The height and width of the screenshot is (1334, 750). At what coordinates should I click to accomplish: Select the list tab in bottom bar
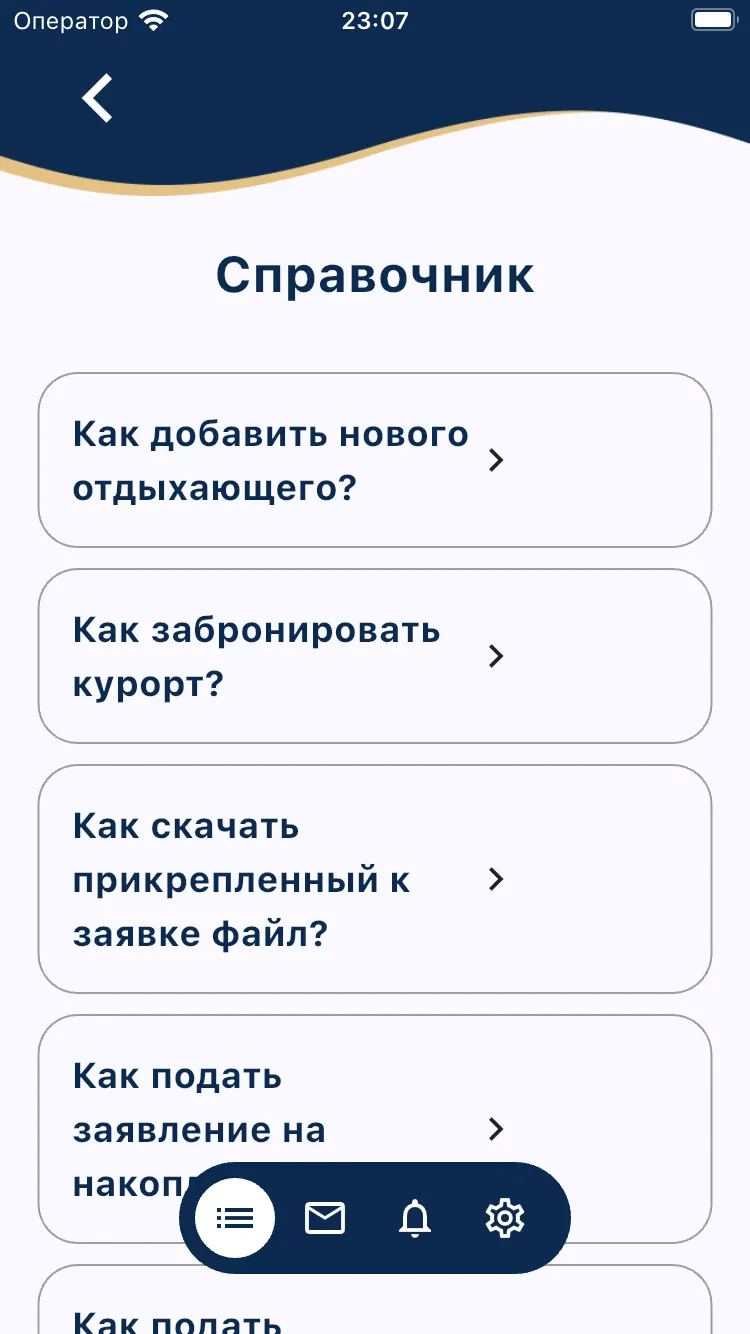coord(235,1218)
